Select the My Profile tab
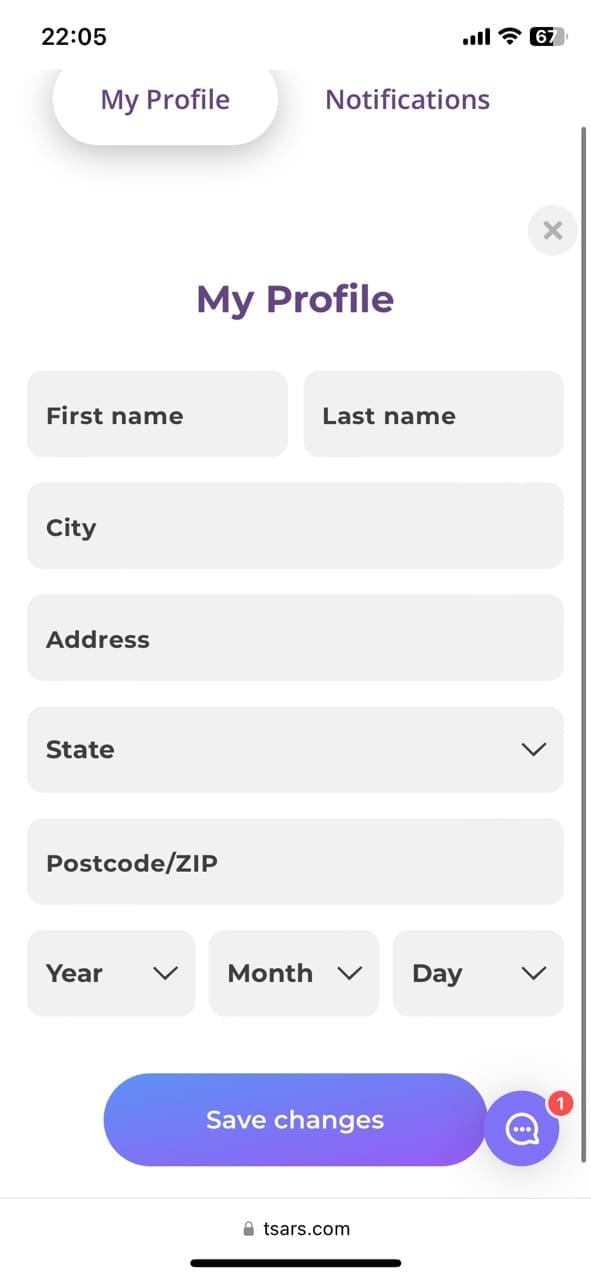Image resolution: width=591 pixels, height=1280 pixels. 165,100
